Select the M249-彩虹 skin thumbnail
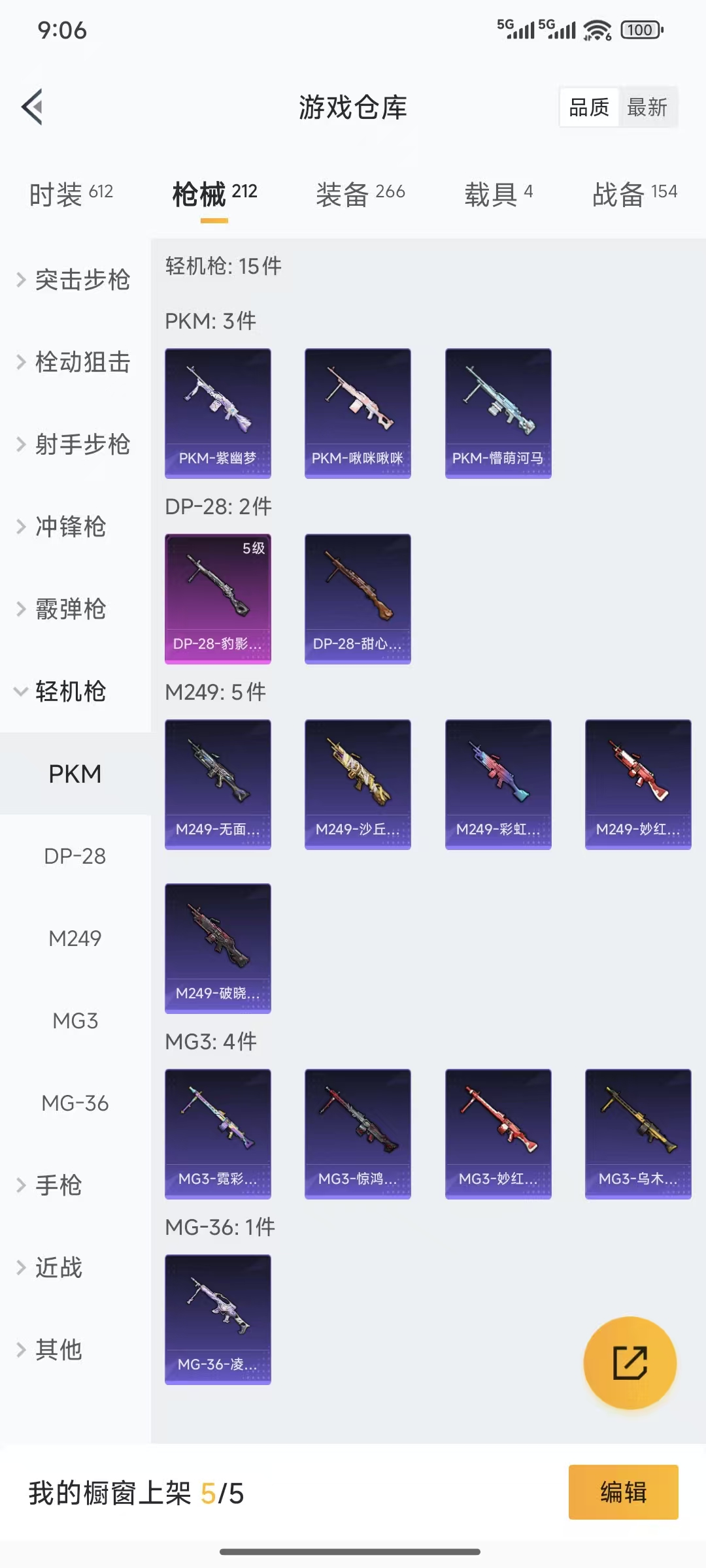 point(497,784)
